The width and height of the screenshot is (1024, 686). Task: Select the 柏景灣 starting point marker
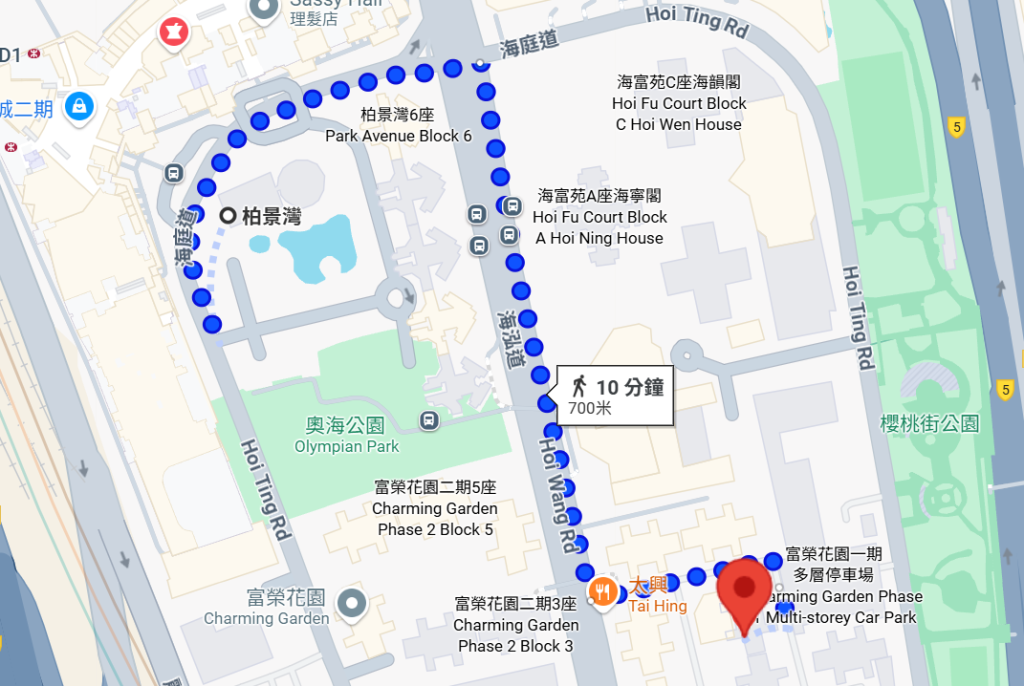(x=228, y=215)
